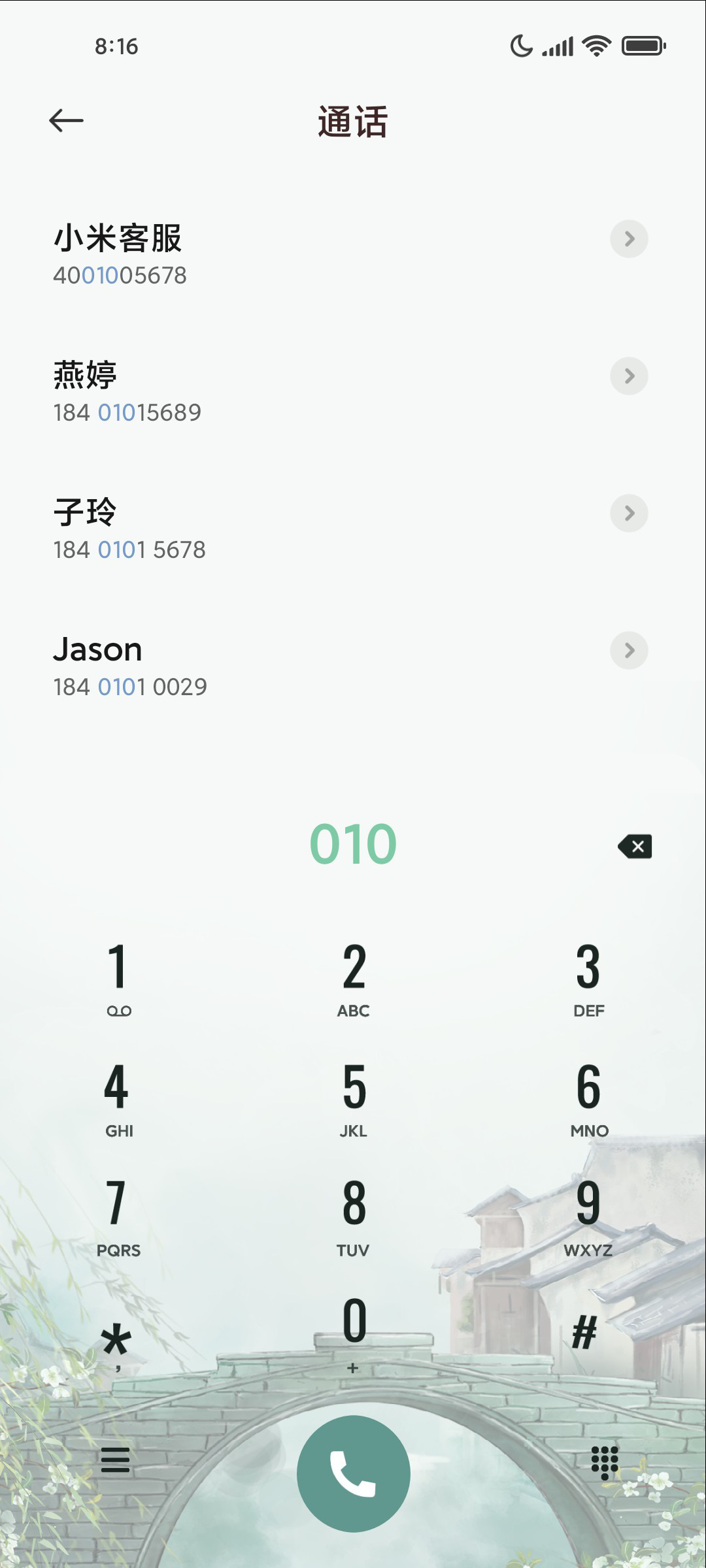Insert the hash symbol
The image size is (706, 1568).
coord(585,1333)
